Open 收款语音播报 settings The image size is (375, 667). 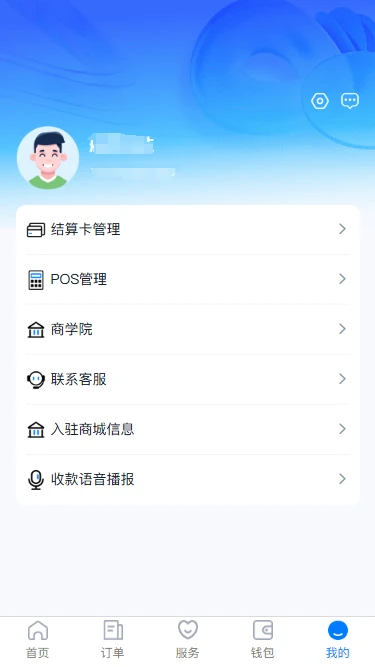[x=188, y=479]
